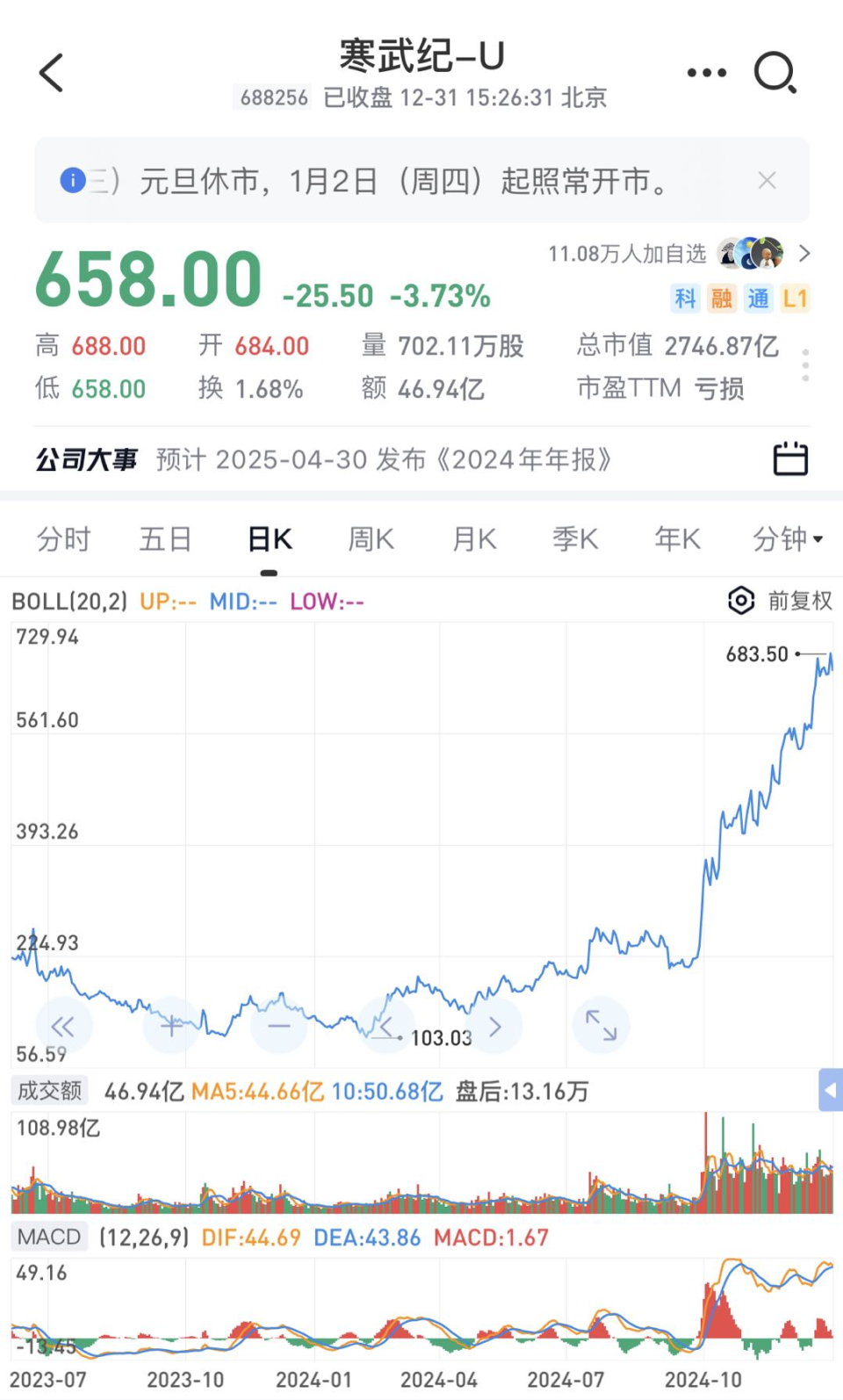
Task: Click the back arrow icon
Action: pos(52,72)
